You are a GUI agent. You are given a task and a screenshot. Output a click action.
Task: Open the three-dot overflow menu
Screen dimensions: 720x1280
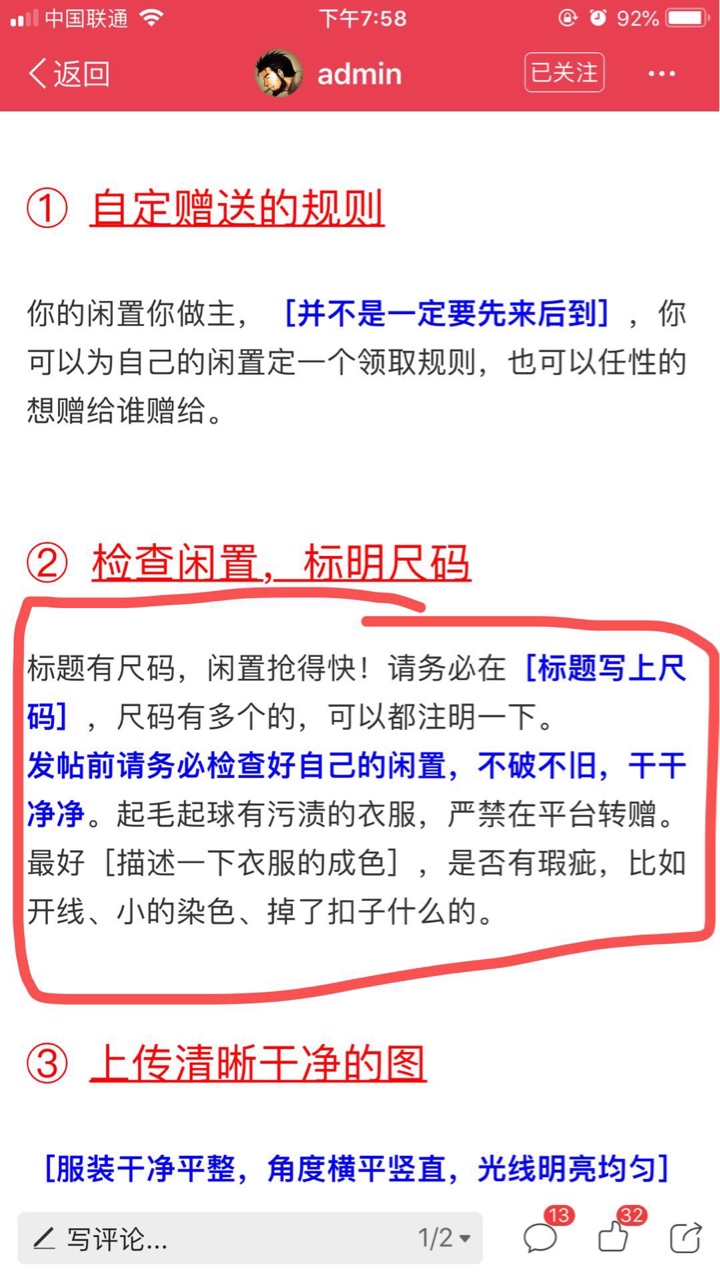click(x=663, y=74)
